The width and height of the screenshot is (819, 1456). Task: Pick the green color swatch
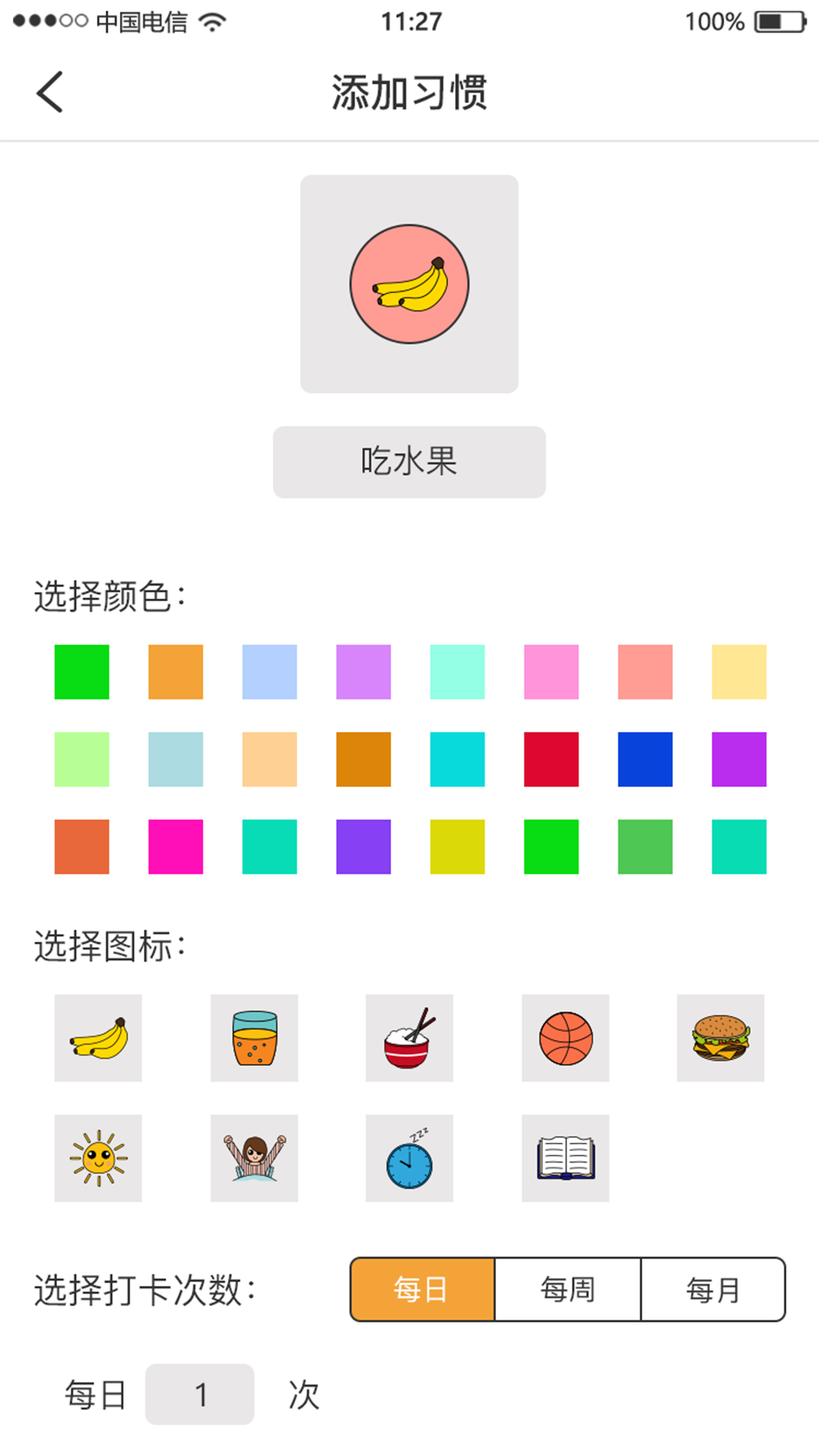pos(81,671)
